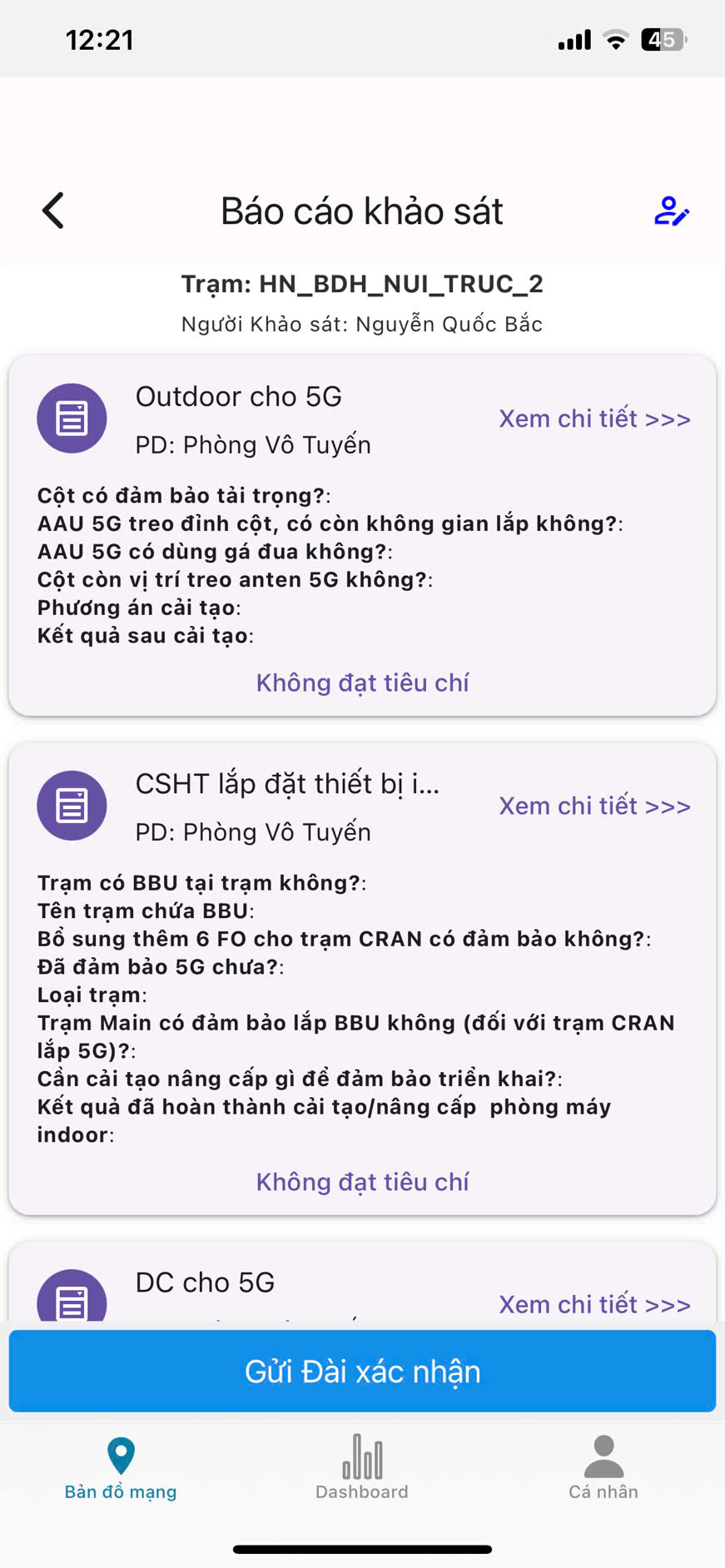The width and height of the screenshot is (725, 1568).
Task: Open Xem chi tiết for DC cho 5G
Action: click(594, 1303)
